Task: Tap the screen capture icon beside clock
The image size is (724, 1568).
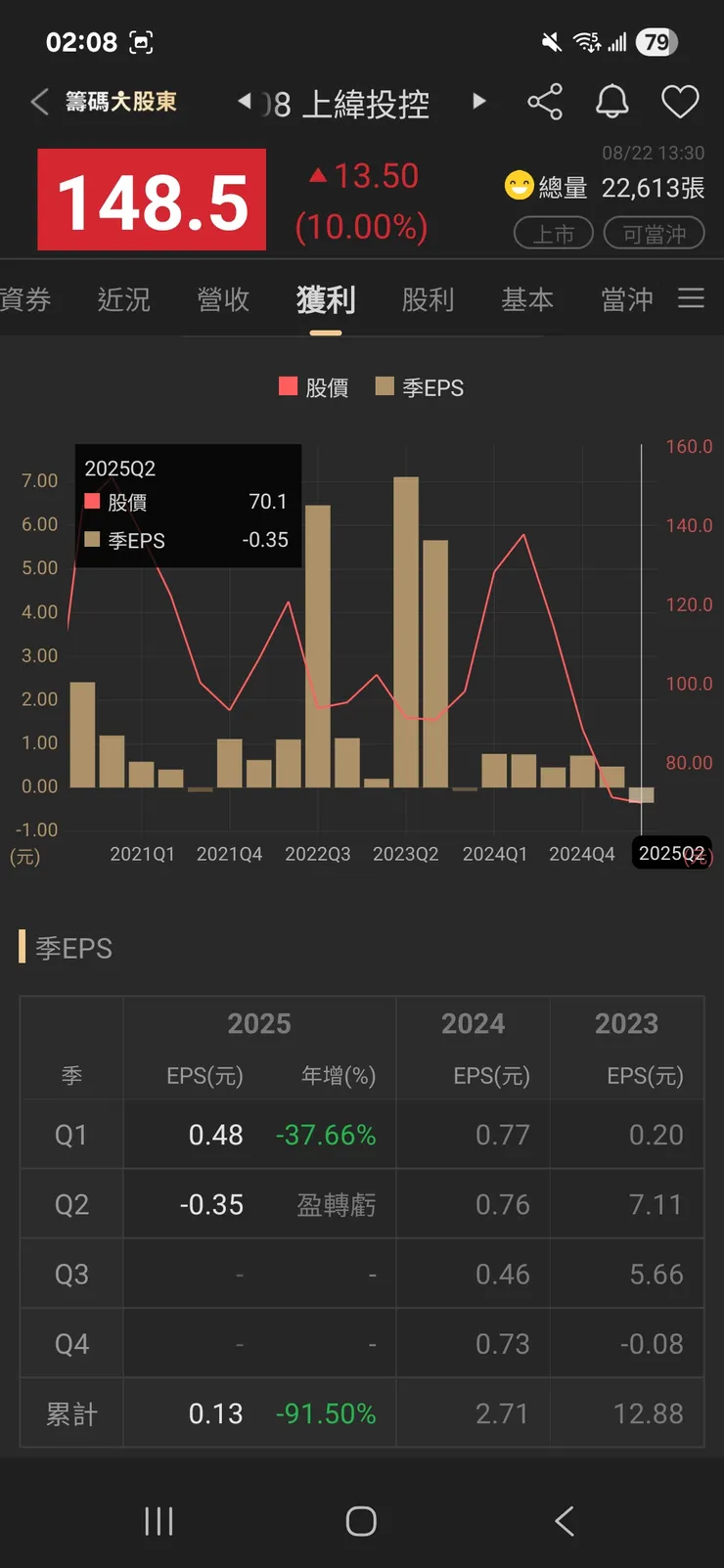Action: tap(140, 41)
